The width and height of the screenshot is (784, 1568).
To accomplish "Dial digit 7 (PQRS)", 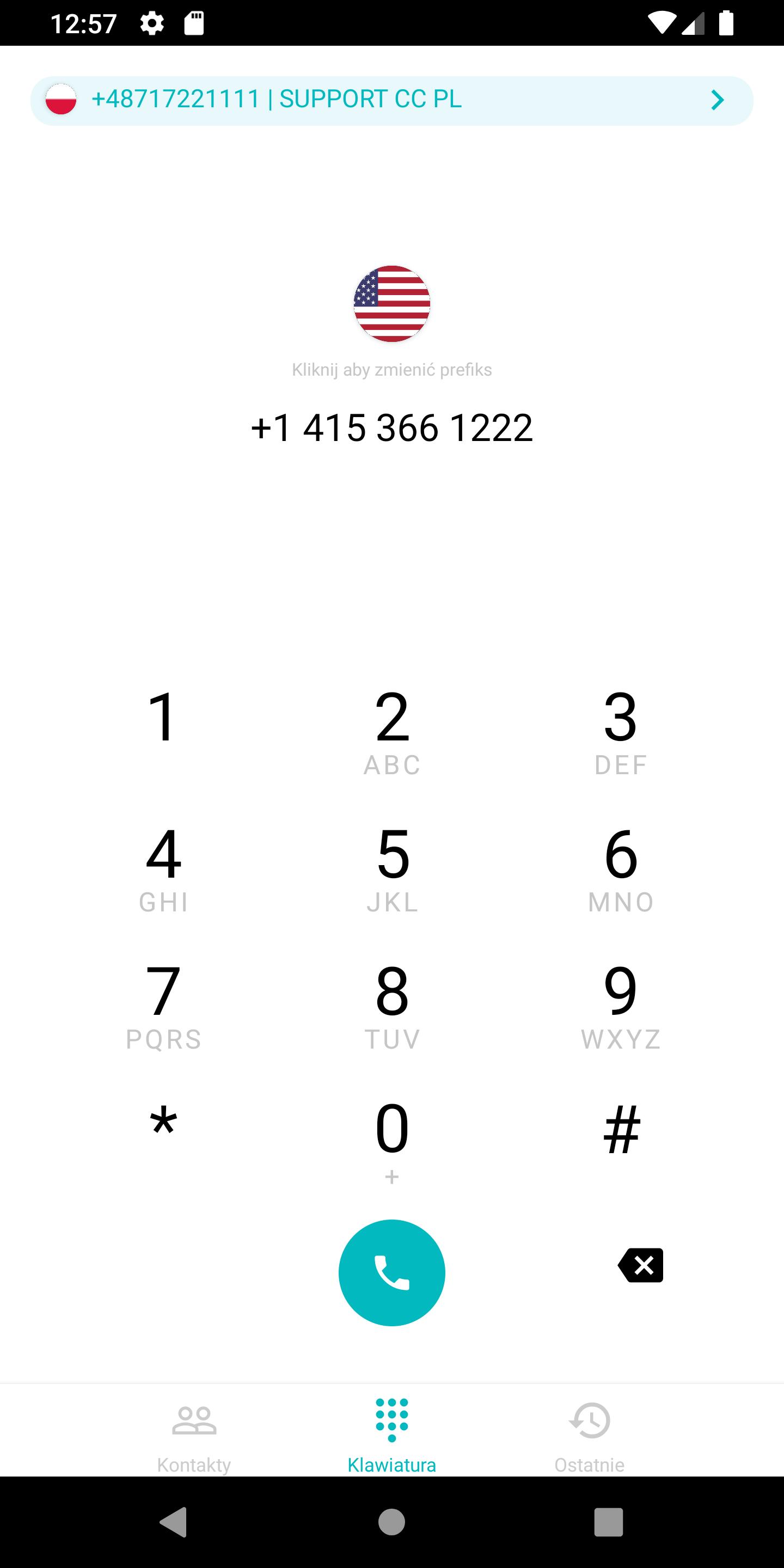I will [163, 1004].
